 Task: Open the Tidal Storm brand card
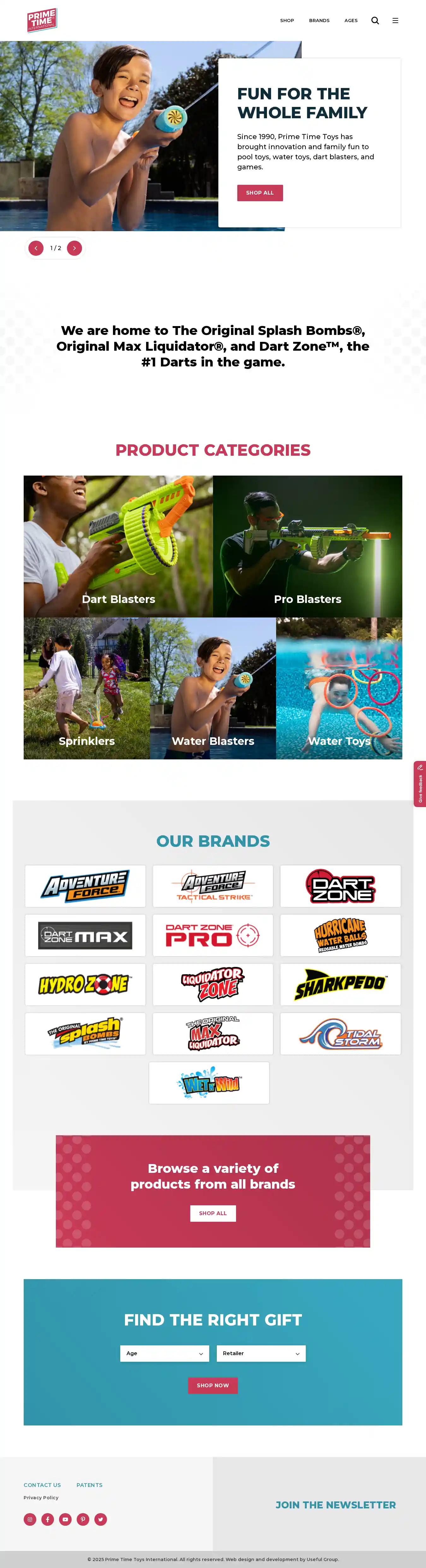pyautogui.click(x=340, y=1033)
